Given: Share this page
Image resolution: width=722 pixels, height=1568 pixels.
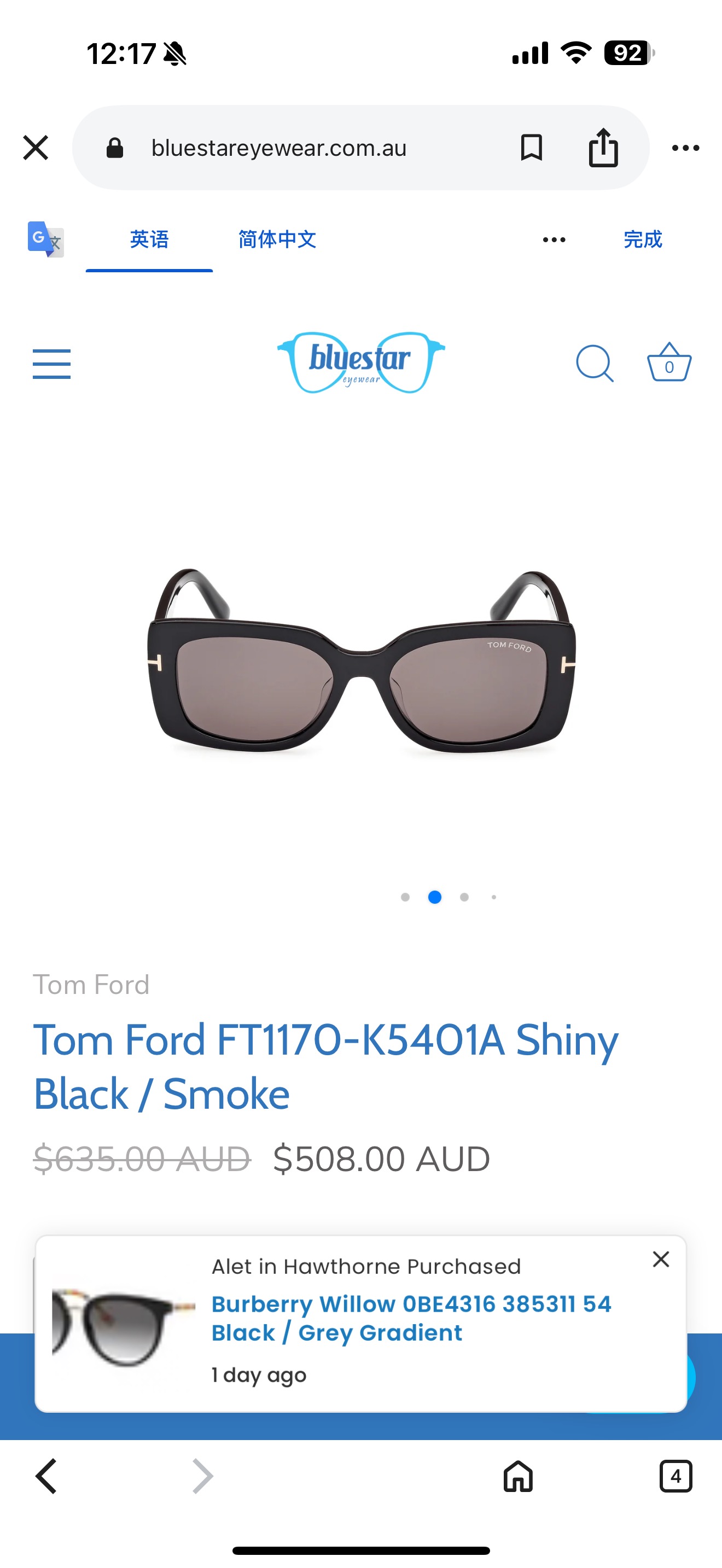Looking at the screenshot, I should (x=603, y=147).
